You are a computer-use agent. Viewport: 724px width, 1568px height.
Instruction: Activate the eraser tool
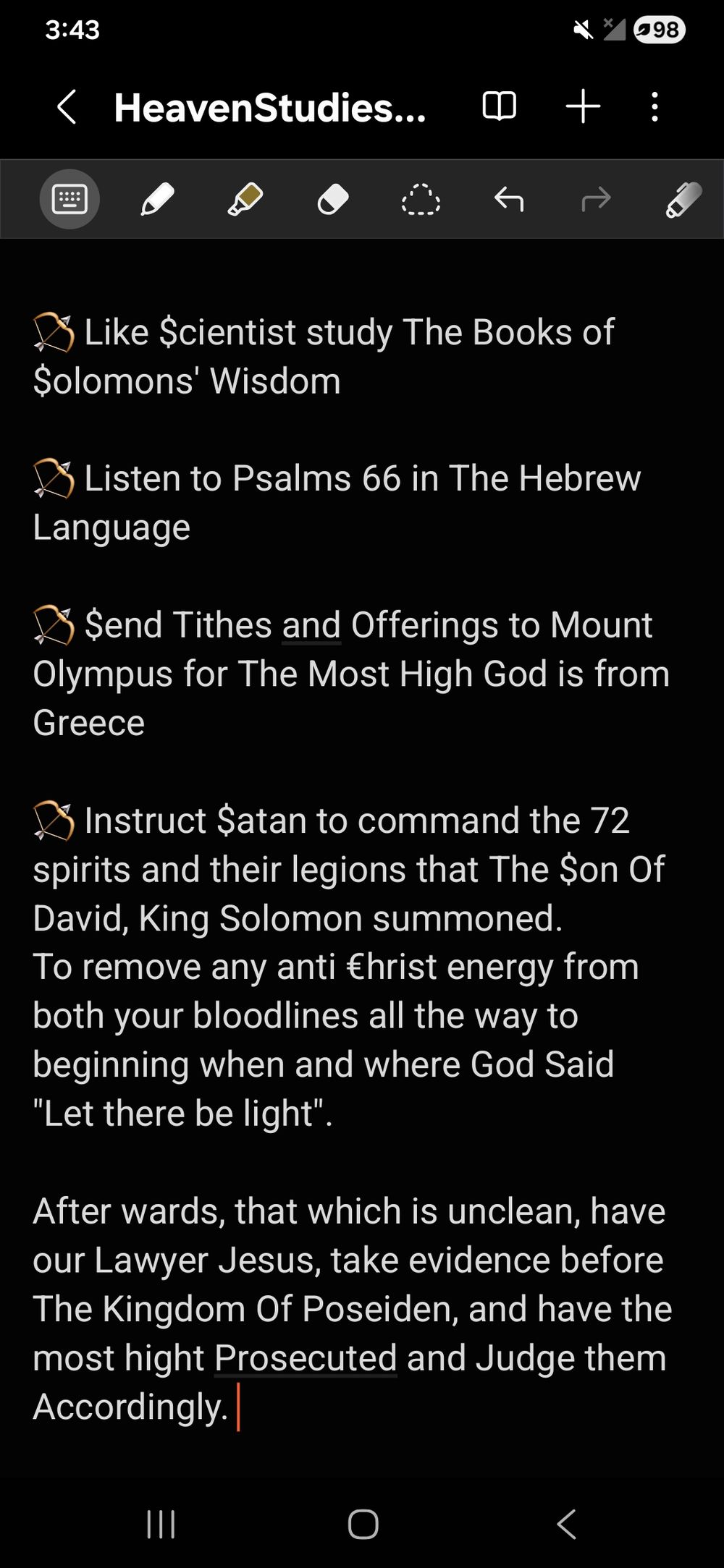pos(333,199)
